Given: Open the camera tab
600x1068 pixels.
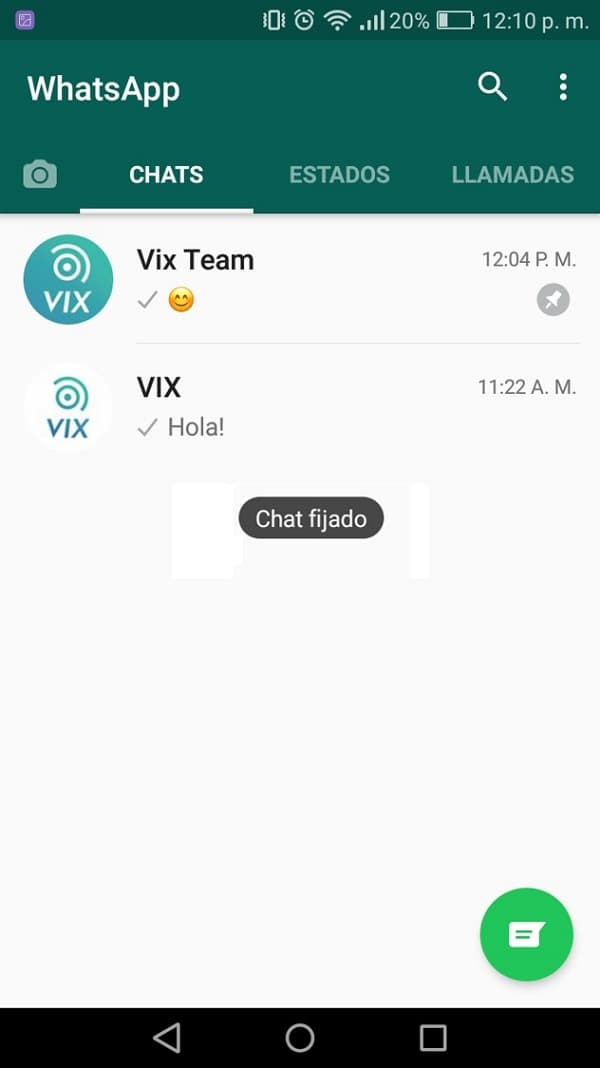Looking at the screenshot, I should 40,175.
